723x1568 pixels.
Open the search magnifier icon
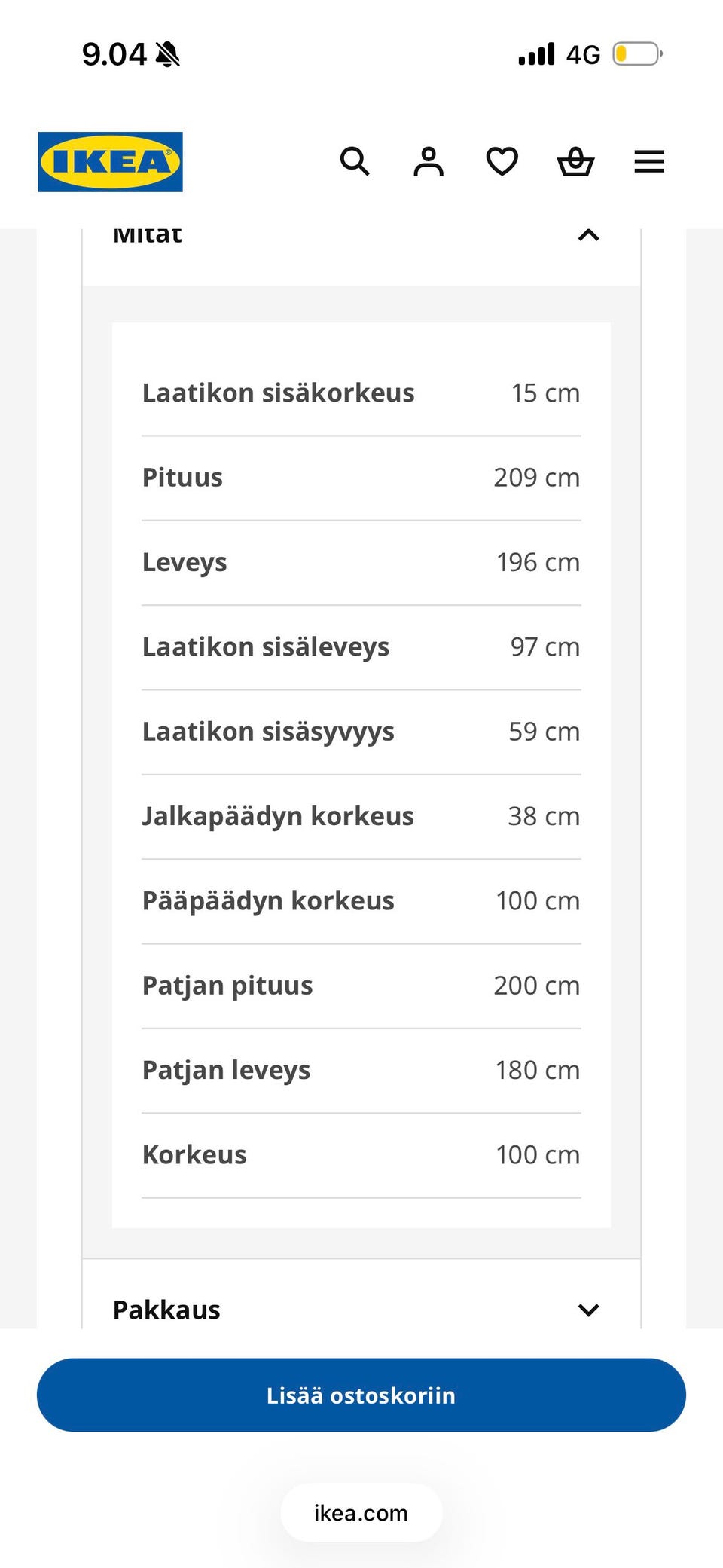pyautogui.click(x=355, y=161)
